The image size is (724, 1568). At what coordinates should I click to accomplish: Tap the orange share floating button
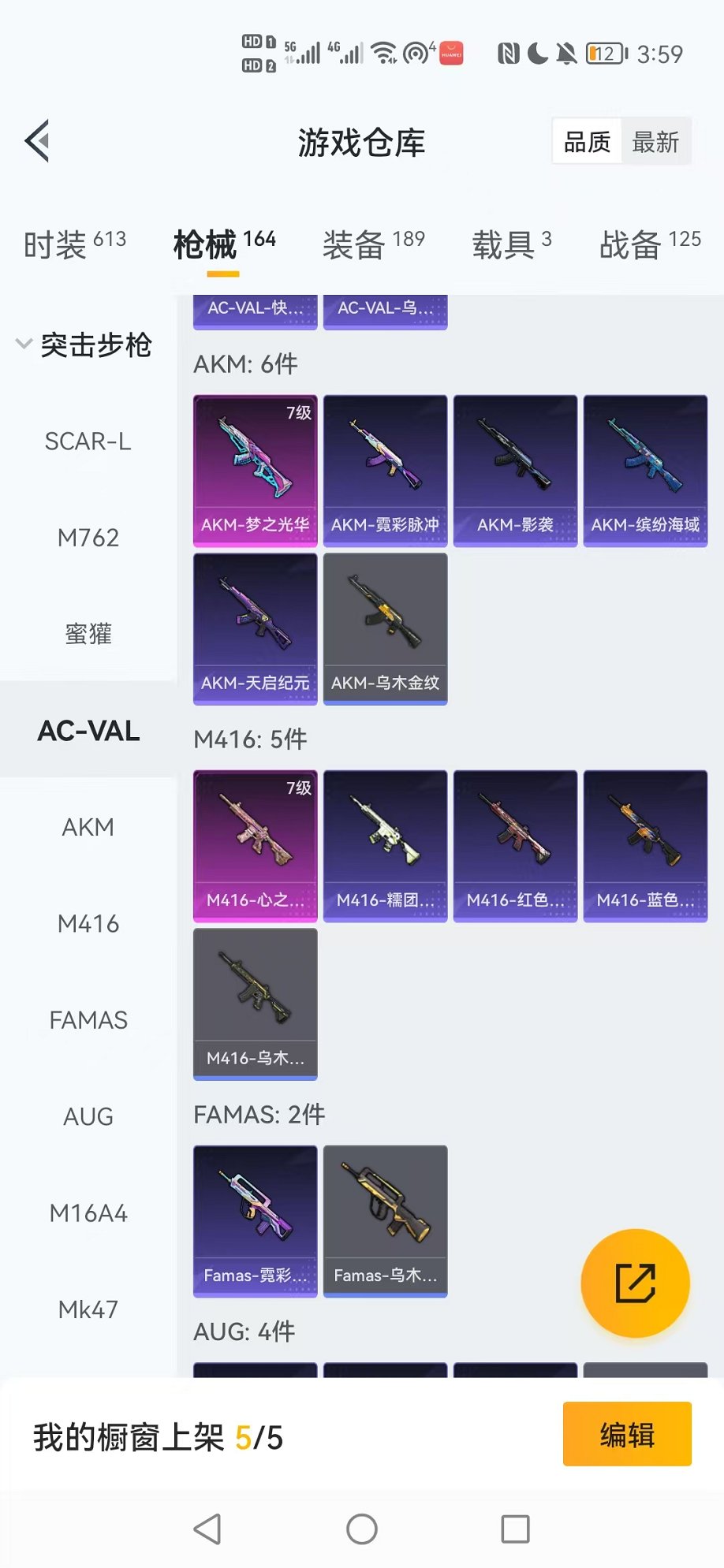[x=635, y=1283]
